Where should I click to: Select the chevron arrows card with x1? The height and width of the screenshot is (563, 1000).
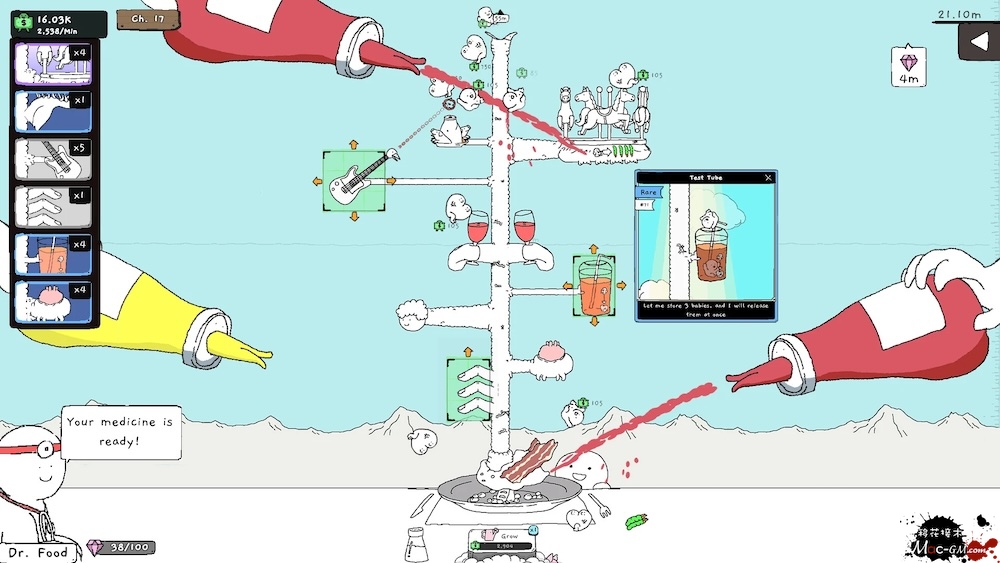pos(52,207)
